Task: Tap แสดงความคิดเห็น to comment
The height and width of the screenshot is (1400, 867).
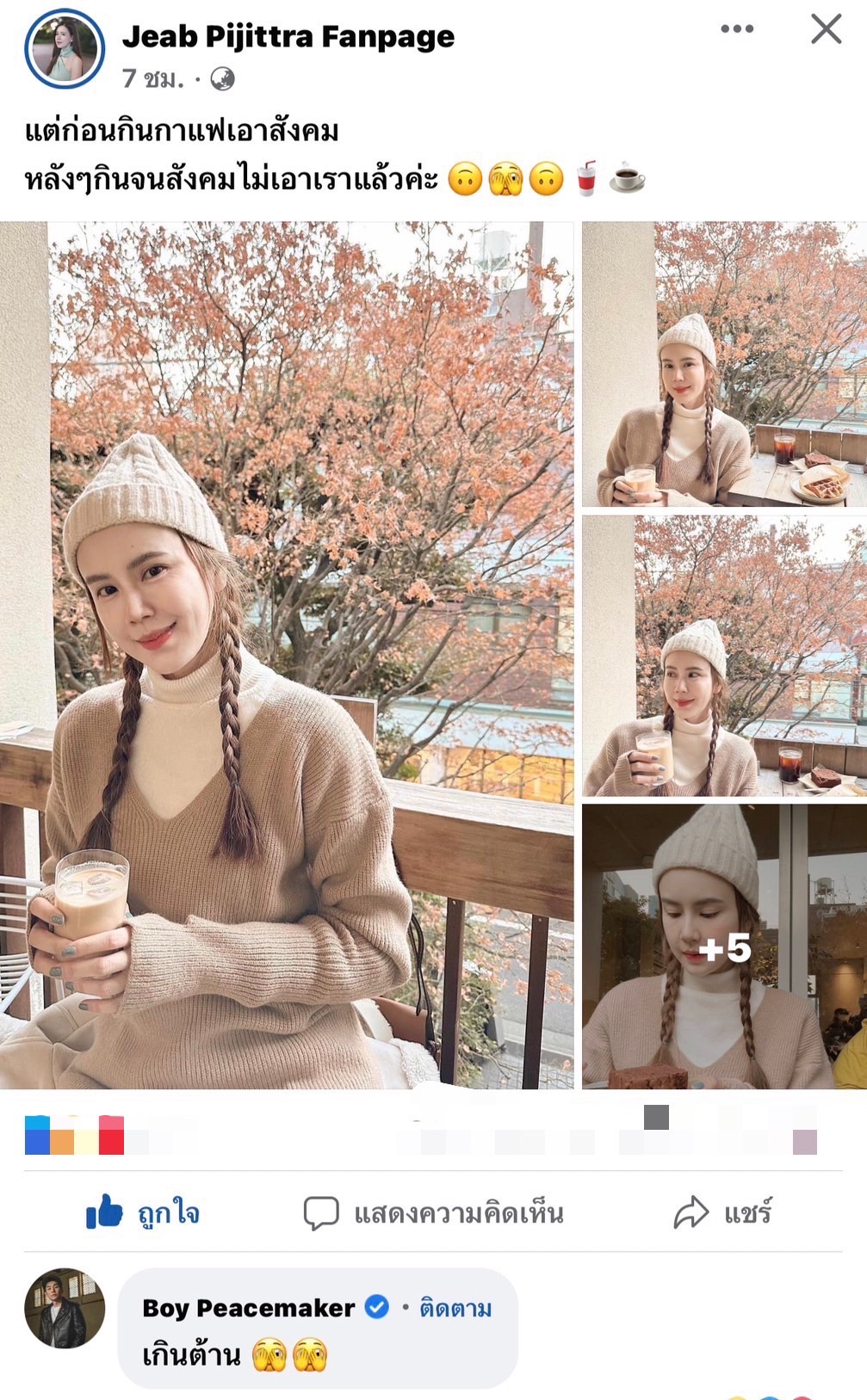Action: 434,1213
